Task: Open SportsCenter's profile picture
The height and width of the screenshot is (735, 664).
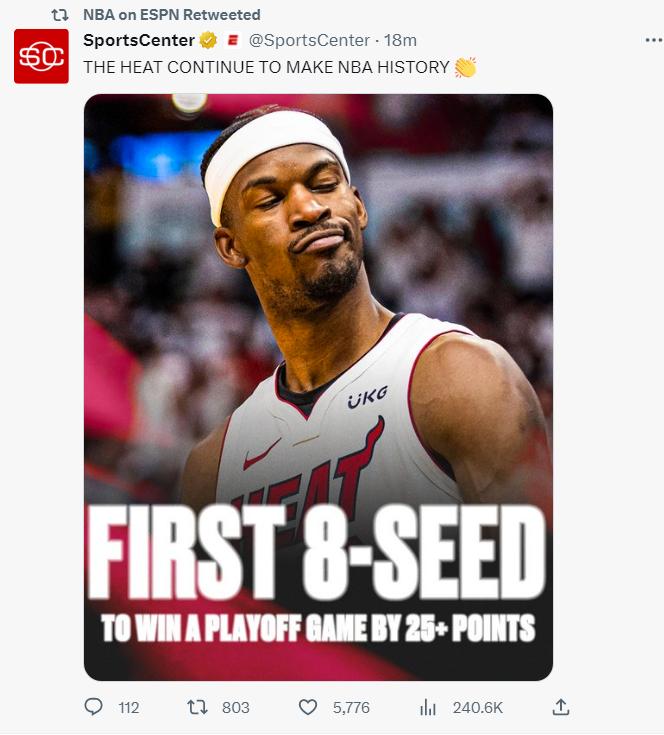Action: [x=41, y=56]
